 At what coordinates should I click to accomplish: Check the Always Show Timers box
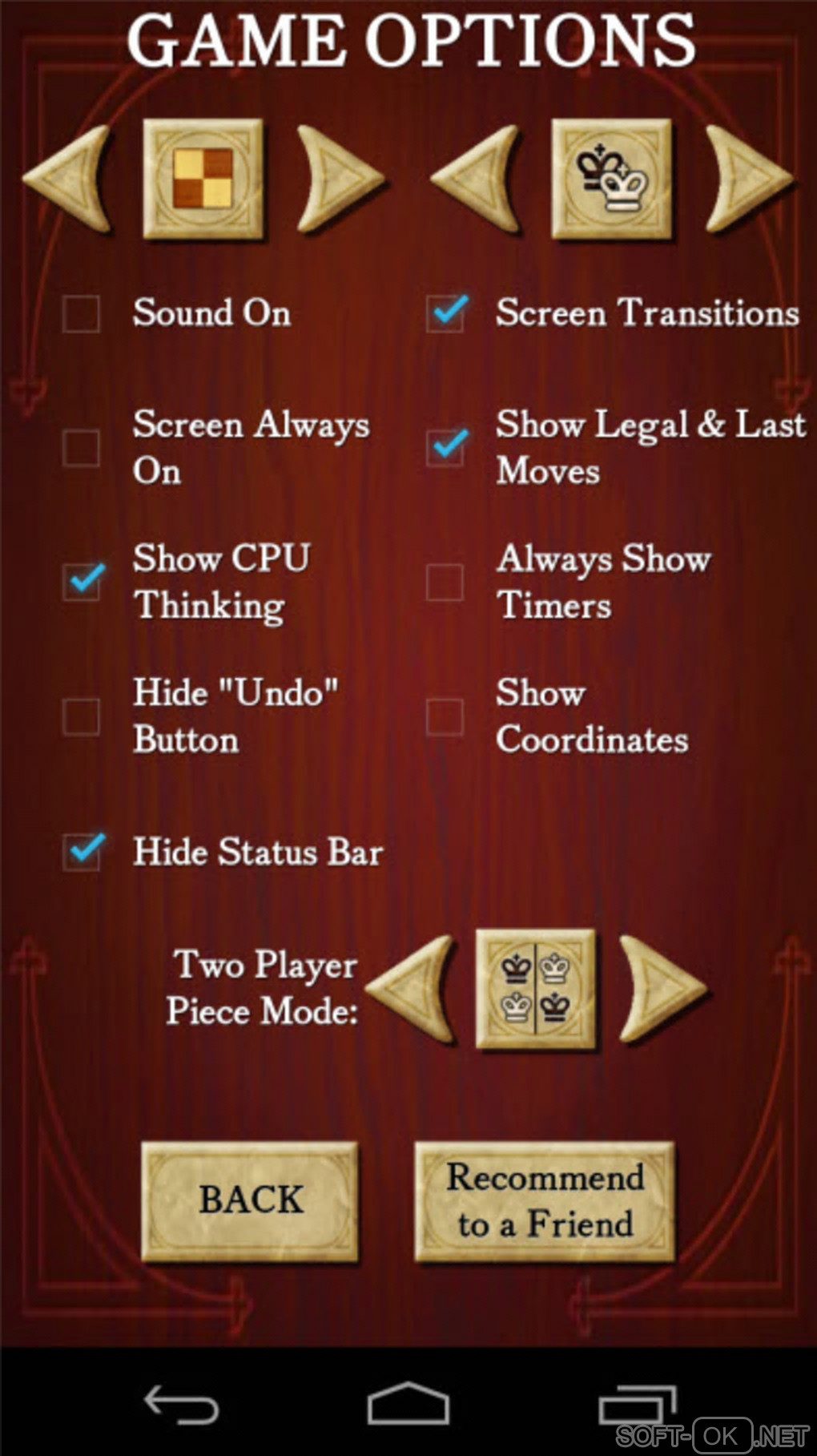(445, 582)
